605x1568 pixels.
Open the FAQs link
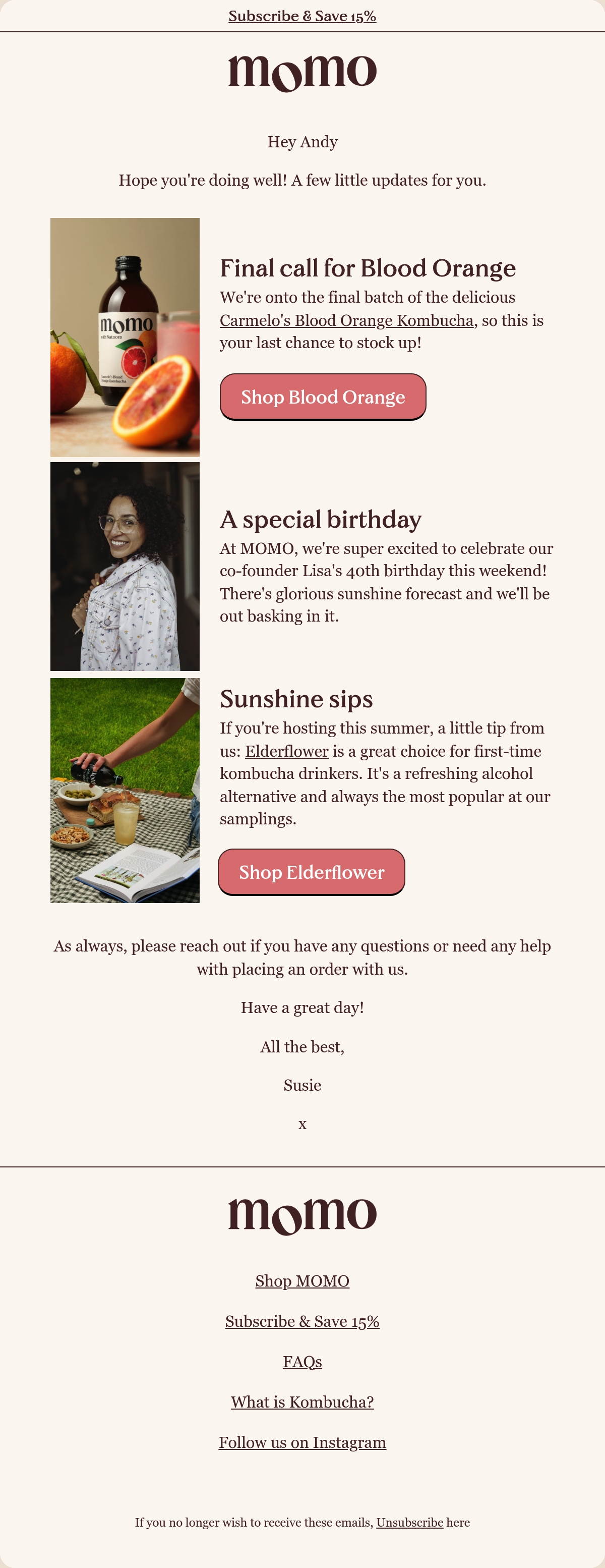point(302,1362)
